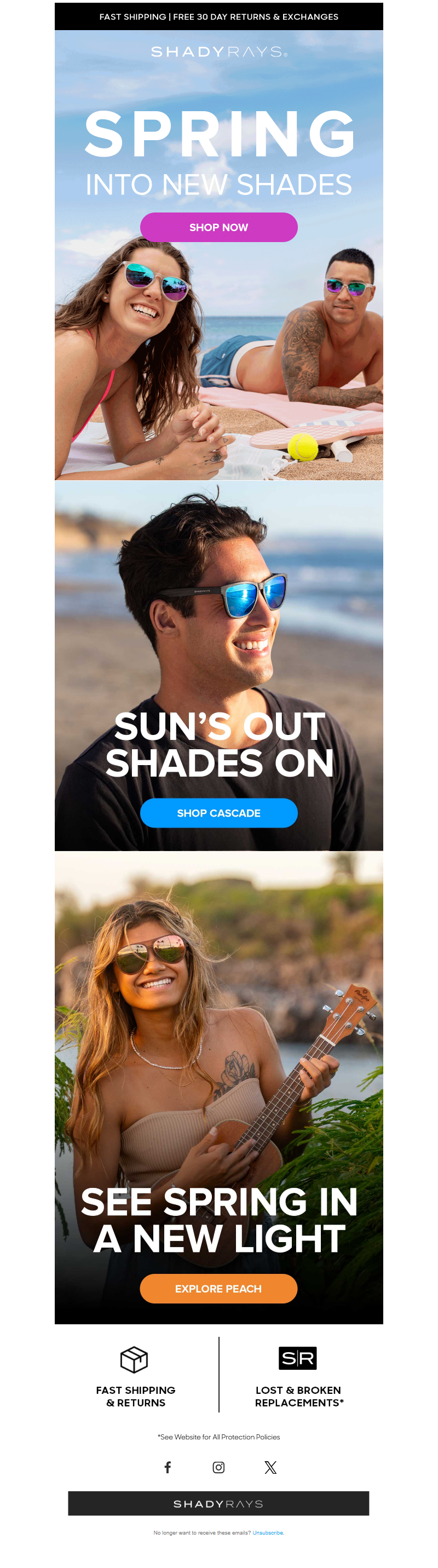Image resolution: width=438 pixels, height=1568 pixels.
Task: Open Shady Rays X profile
Action: tap(270, 1467)
